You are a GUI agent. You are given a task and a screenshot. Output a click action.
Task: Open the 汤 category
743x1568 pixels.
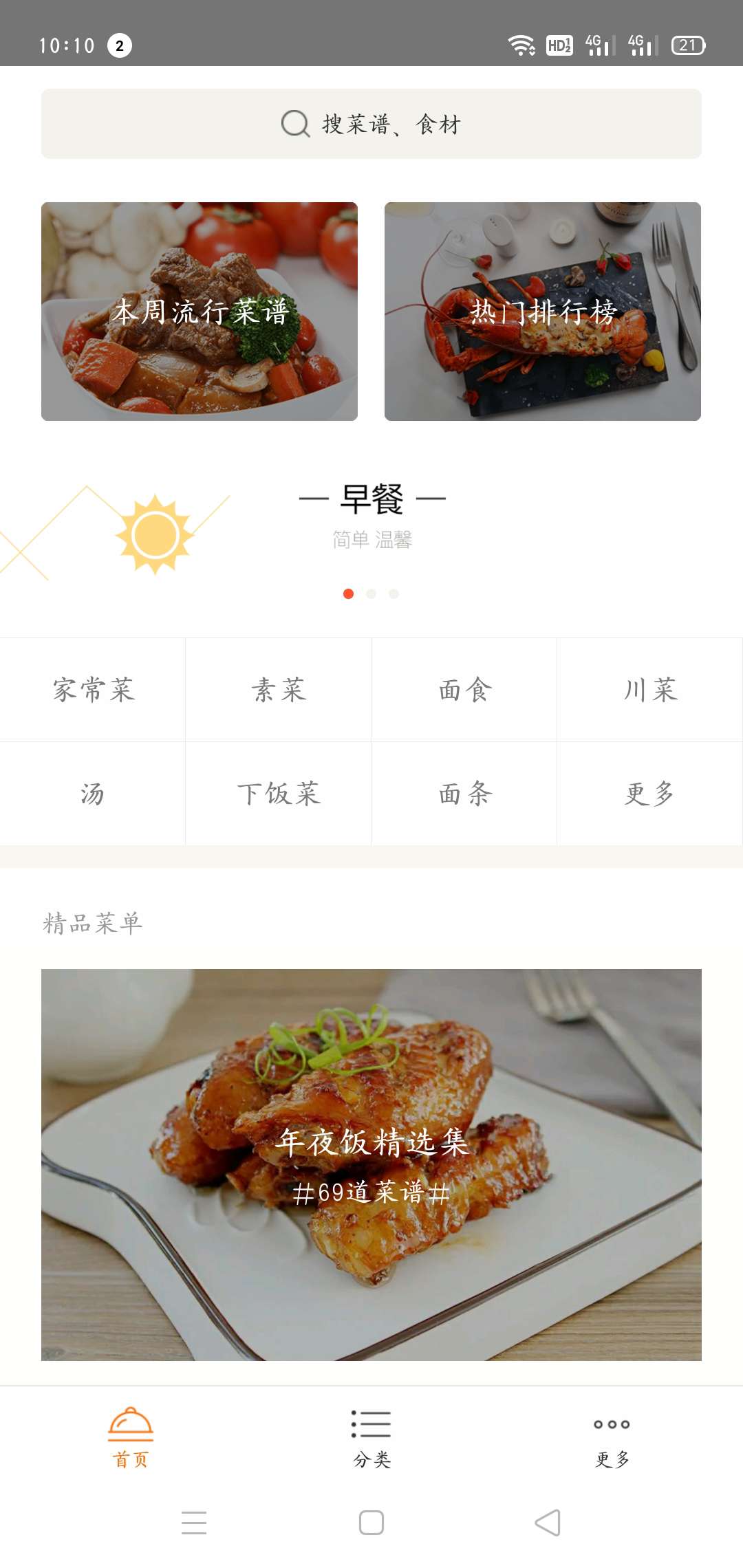(93, 794)
